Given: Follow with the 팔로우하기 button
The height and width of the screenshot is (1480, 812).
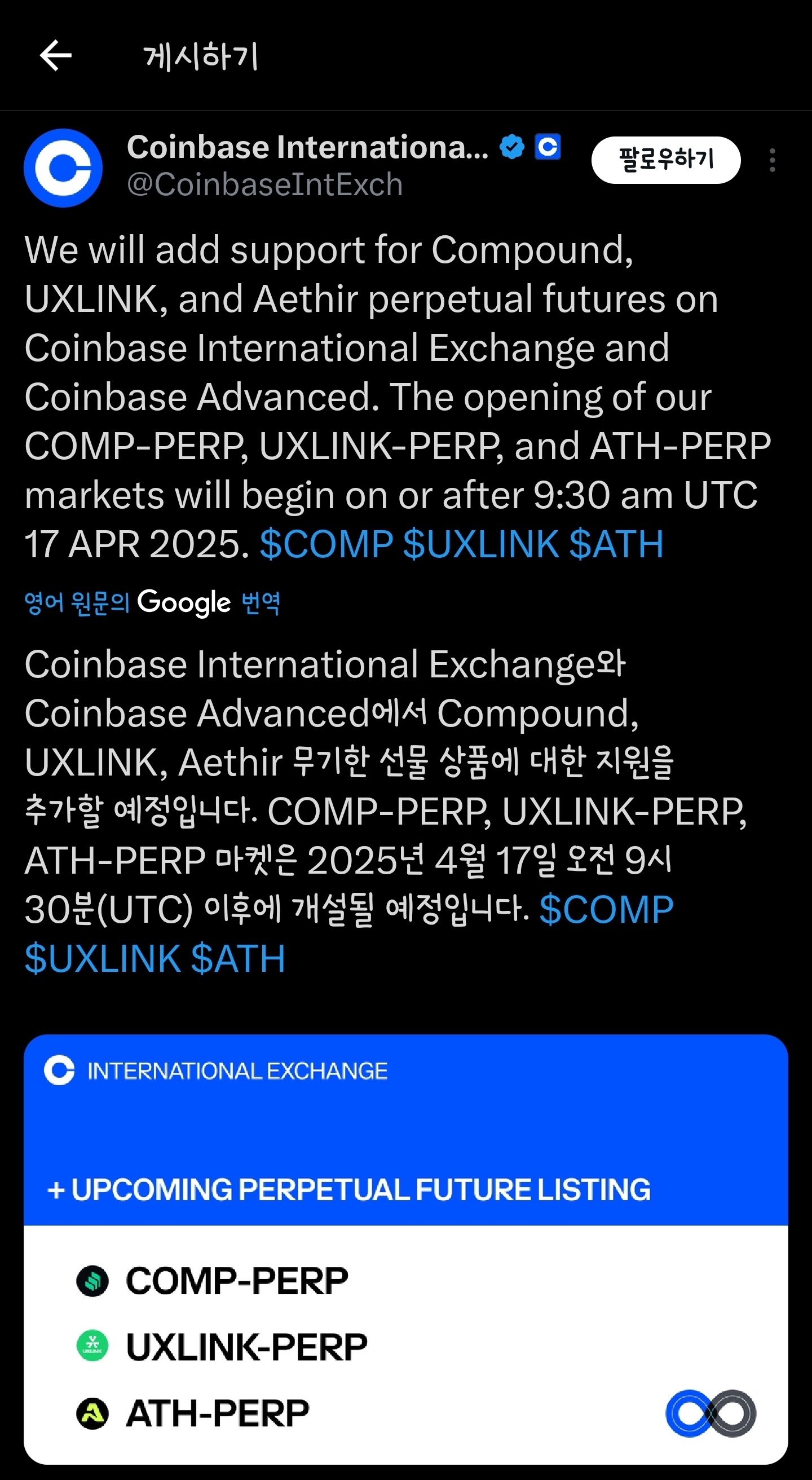Looking at the screenshot, I should pyautogui.click(x=665, y=160).
